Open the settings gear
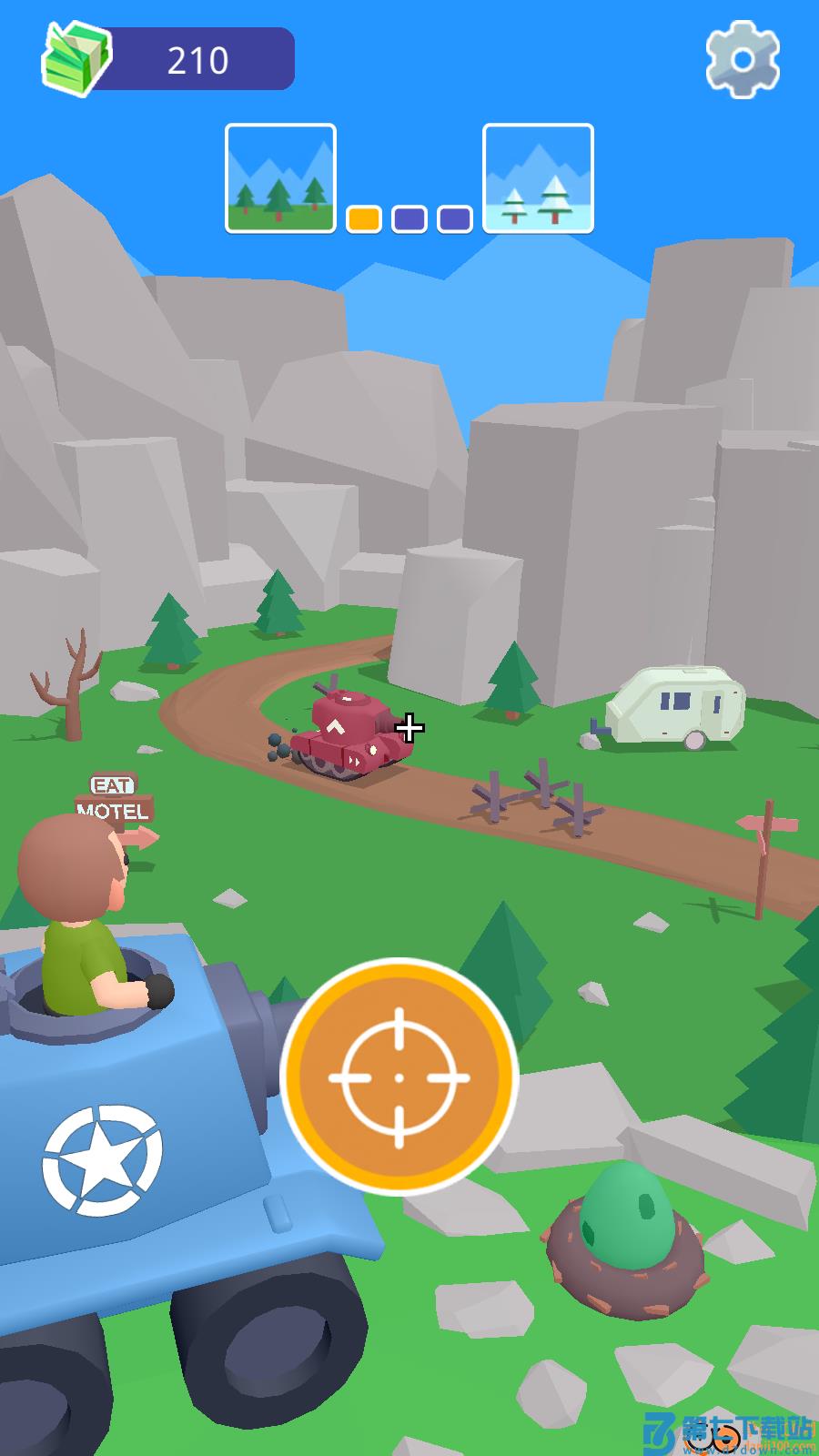 pyautogui.click(x=743, y=60)
